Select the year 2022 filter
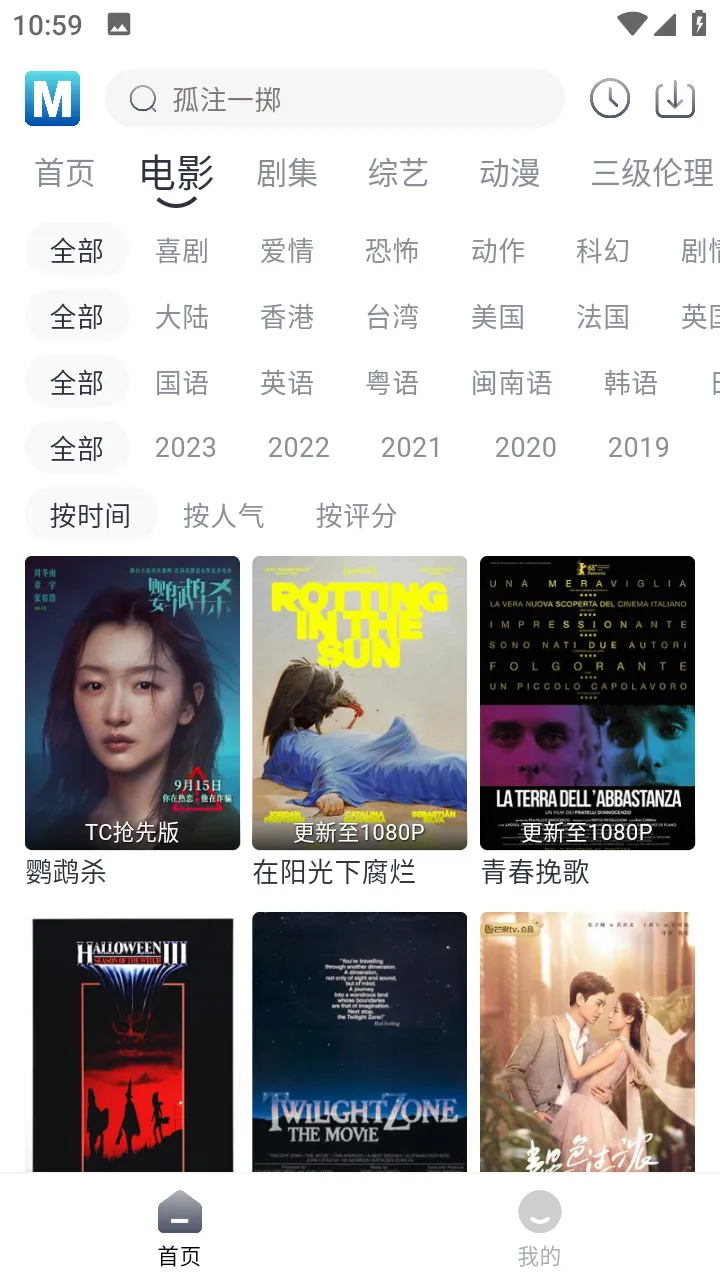 [298, 448]
